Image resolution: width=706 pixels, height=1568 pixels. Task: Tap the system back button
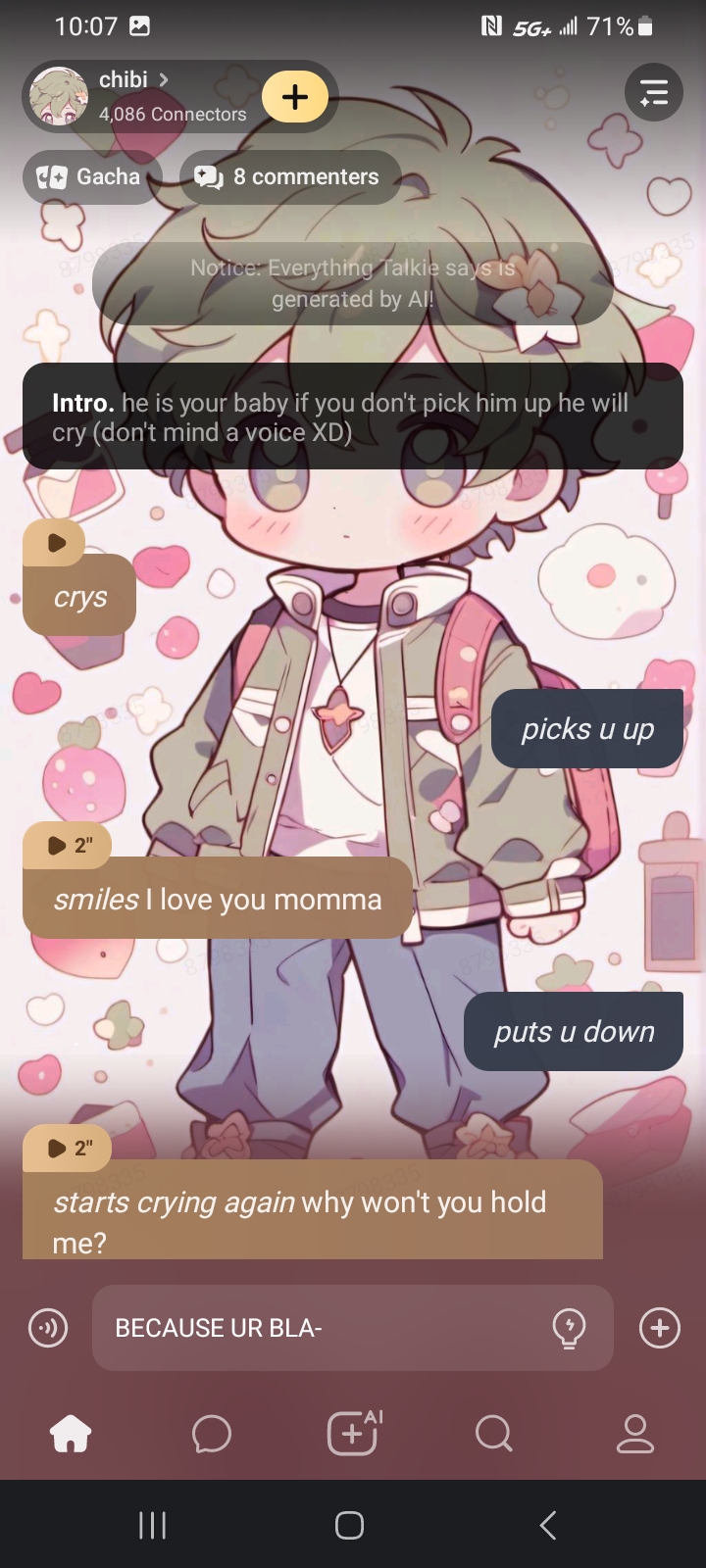pyautogui.click(x=548, y=1525)
